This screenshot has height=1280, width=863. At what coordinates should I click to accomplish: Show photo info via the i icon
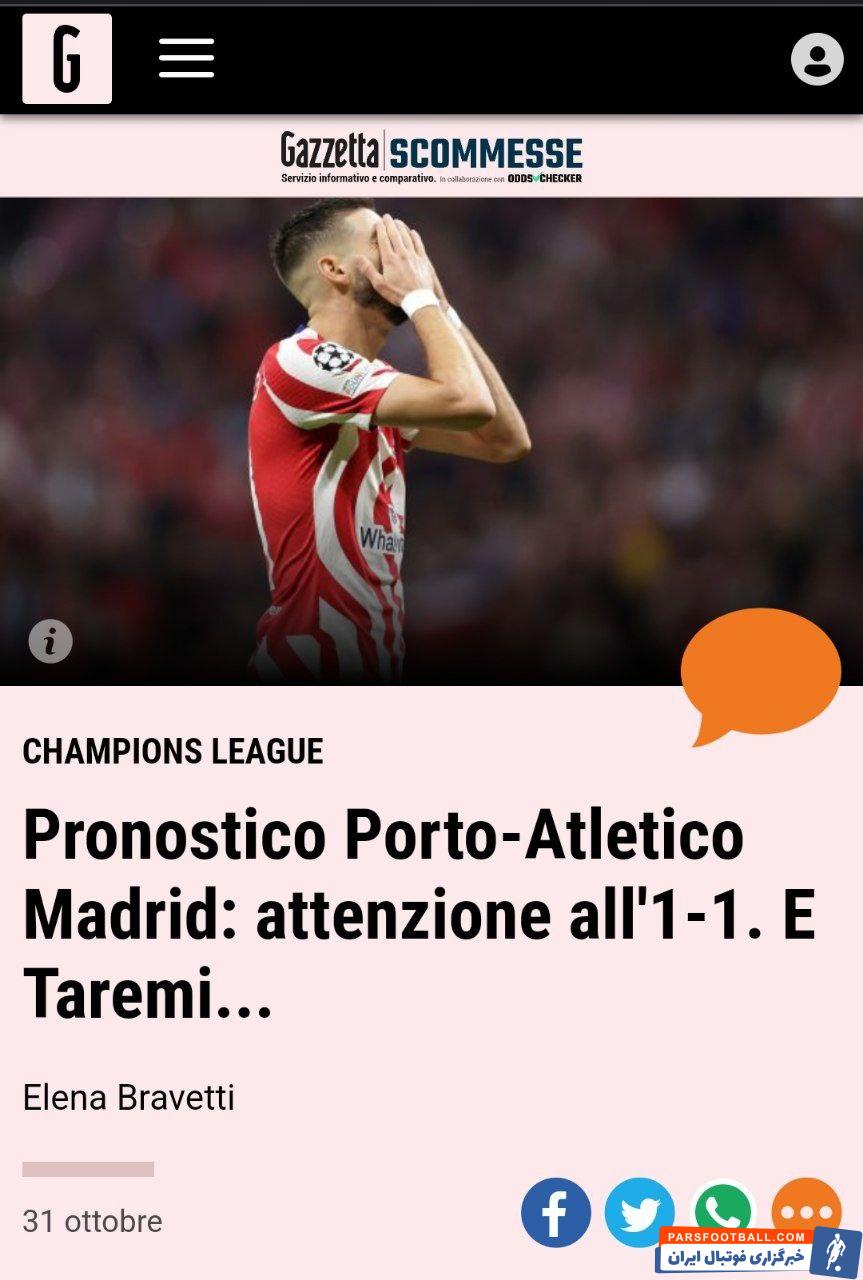click(x=50, y=641)
